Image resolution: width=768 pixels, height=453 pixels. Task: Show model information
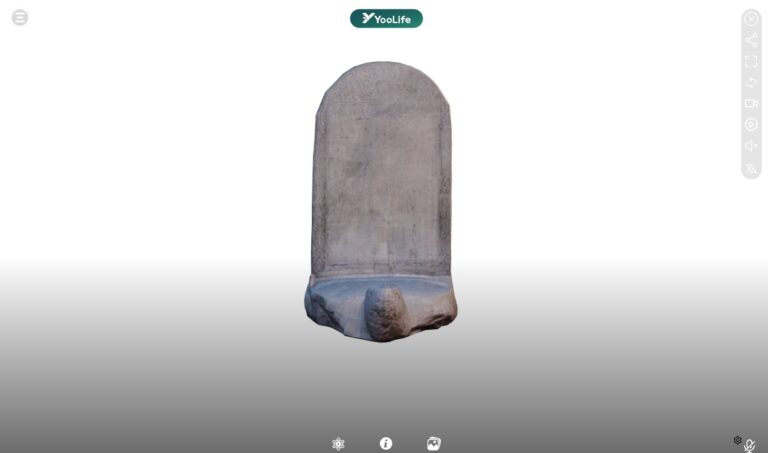coord(386,444)
